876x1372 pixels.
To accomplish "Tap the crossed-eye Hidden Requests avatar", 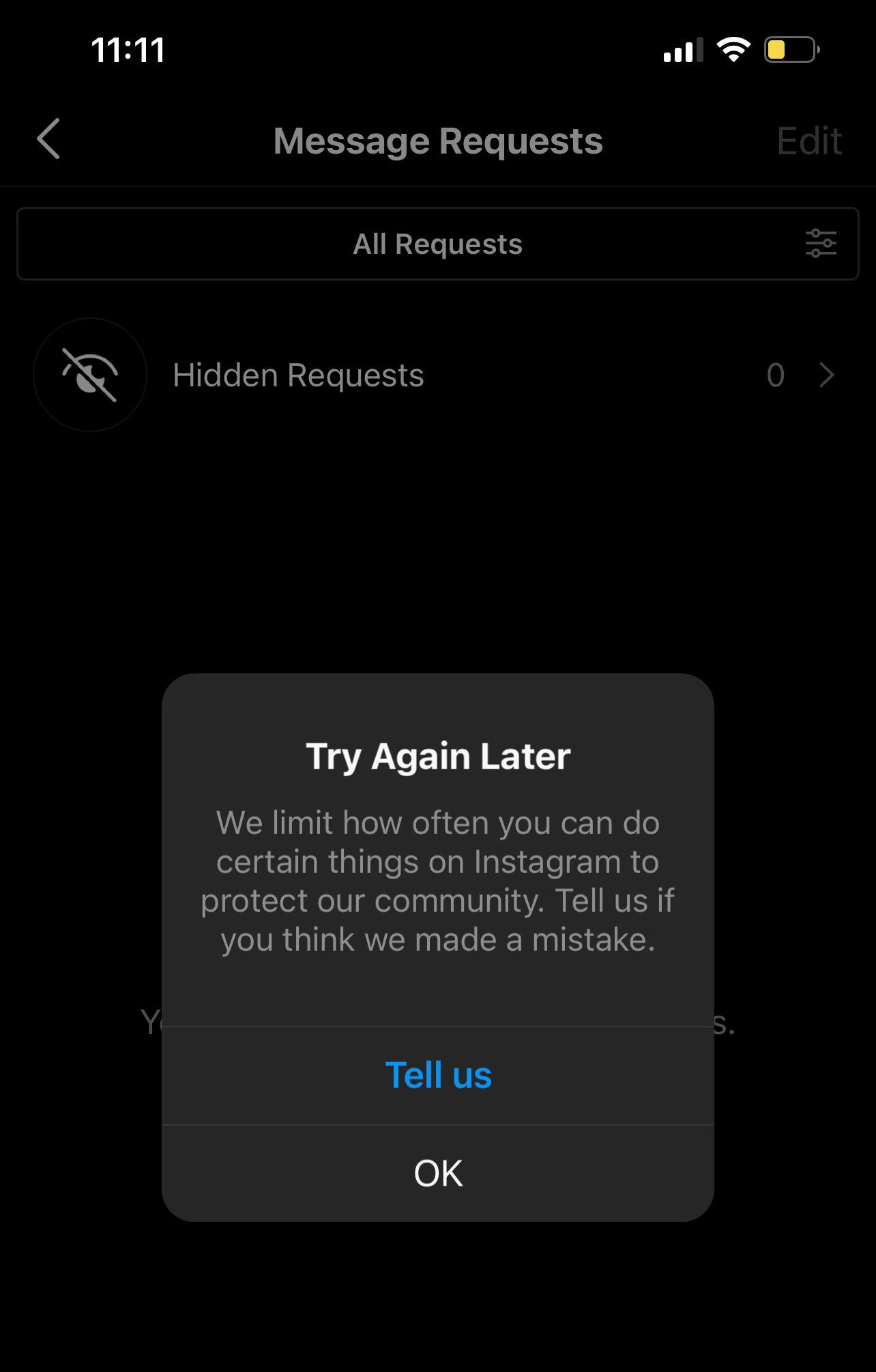I will (89, 375).
